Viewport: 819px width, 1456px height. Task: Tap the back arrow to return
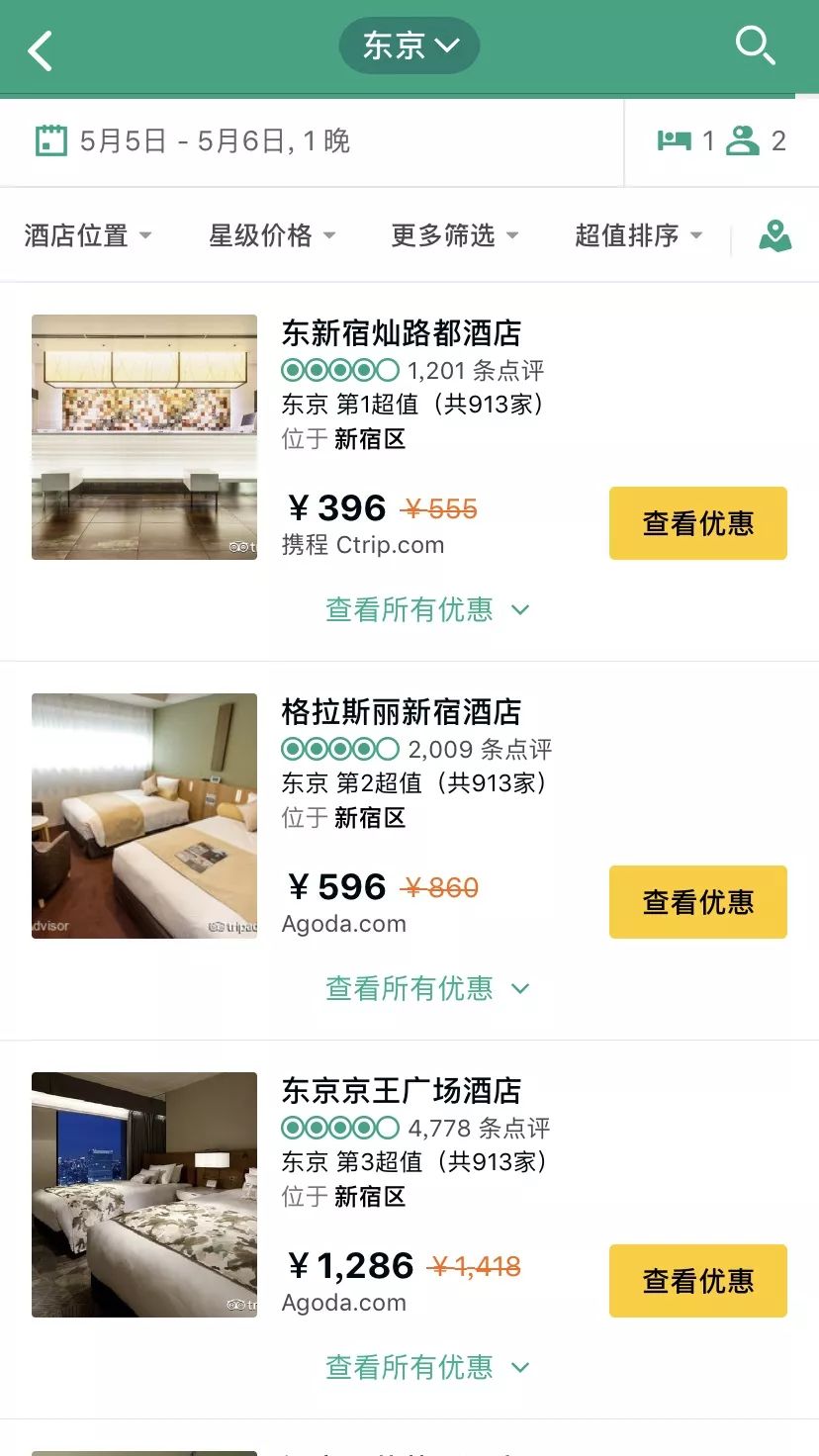tap(42, 47)
